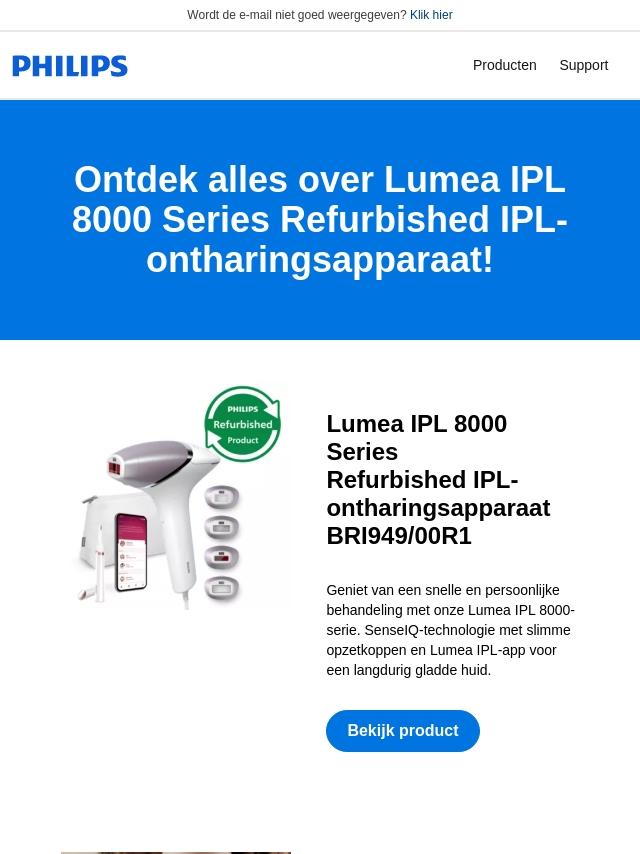
Task: Open the Lumea IPL 8000 product image
Action: click(x=176, y=497)
